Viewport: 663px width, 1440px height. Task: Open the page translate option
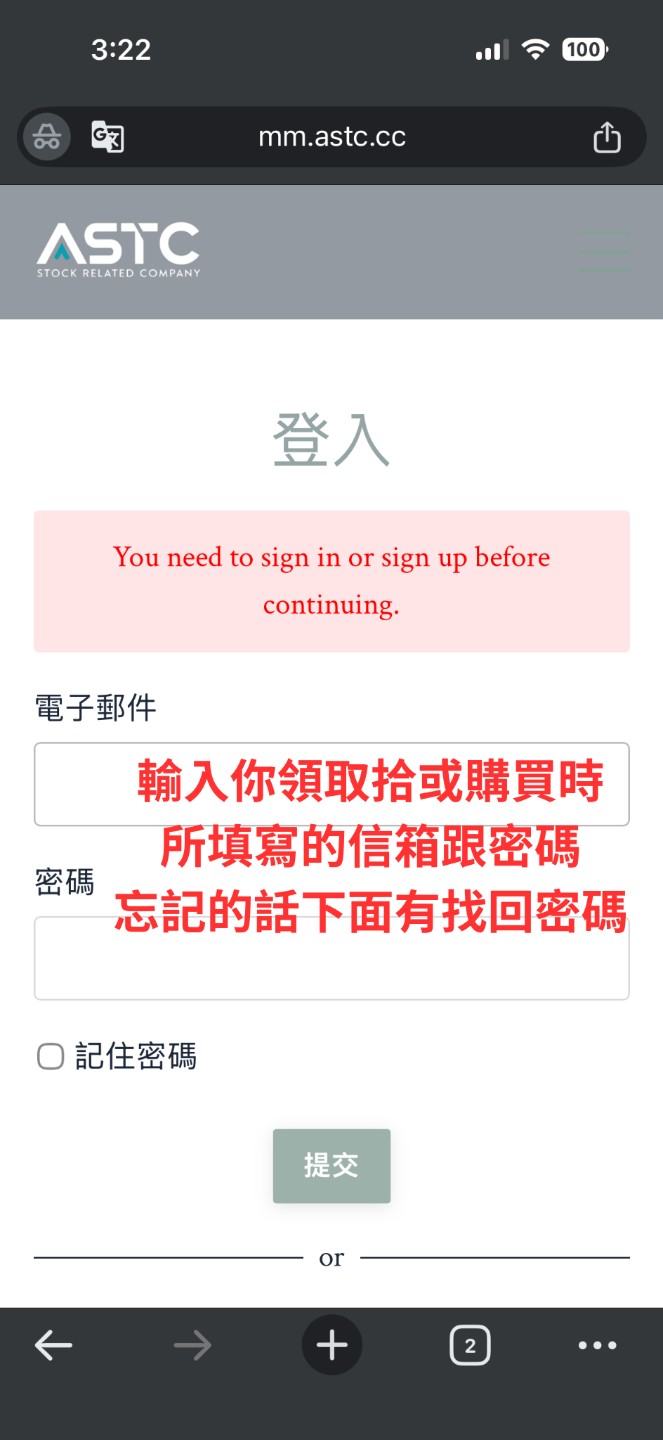pyautogui.click(x=107, y=136)
